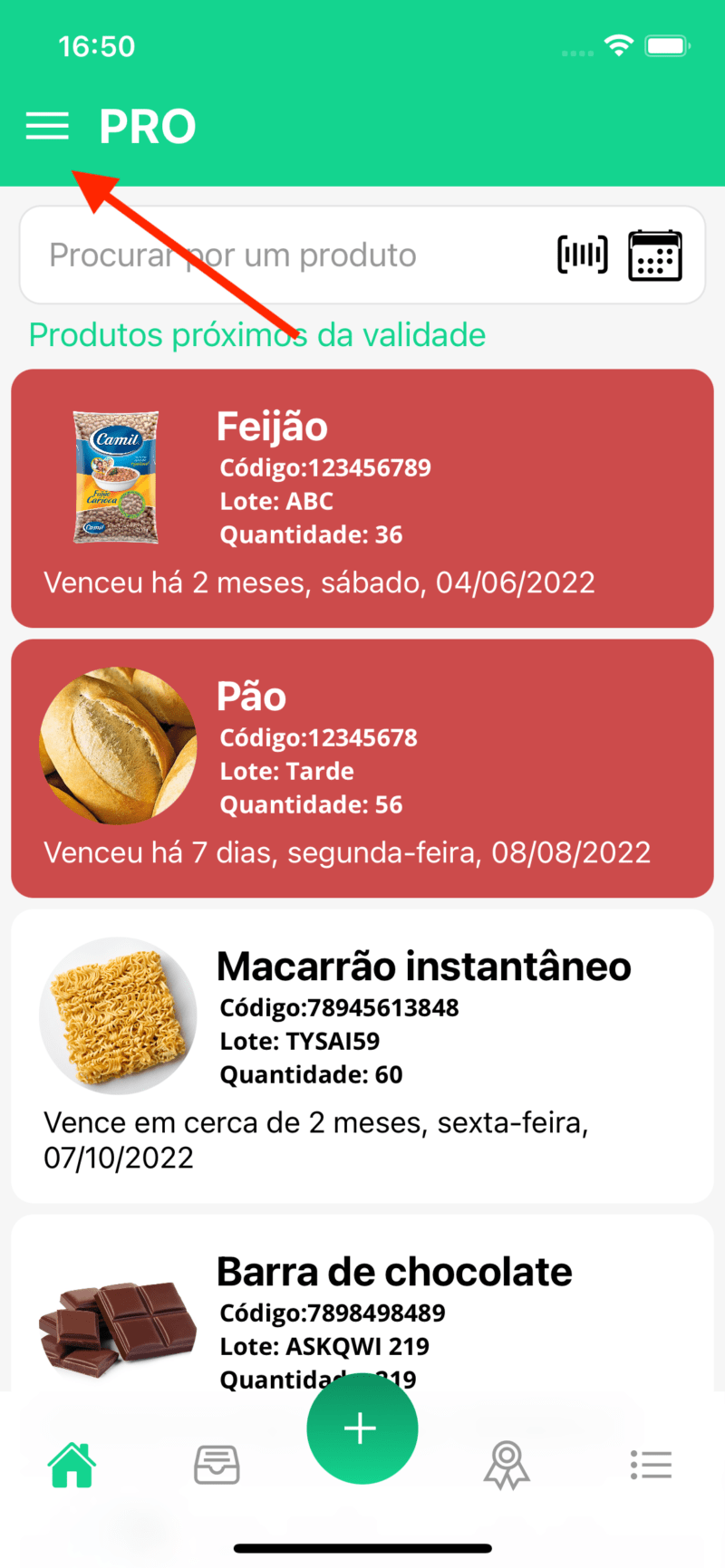Open the list view icon at bottom right
Viewport: 725px width, 1568px height.
click(x=651, y=1464)
